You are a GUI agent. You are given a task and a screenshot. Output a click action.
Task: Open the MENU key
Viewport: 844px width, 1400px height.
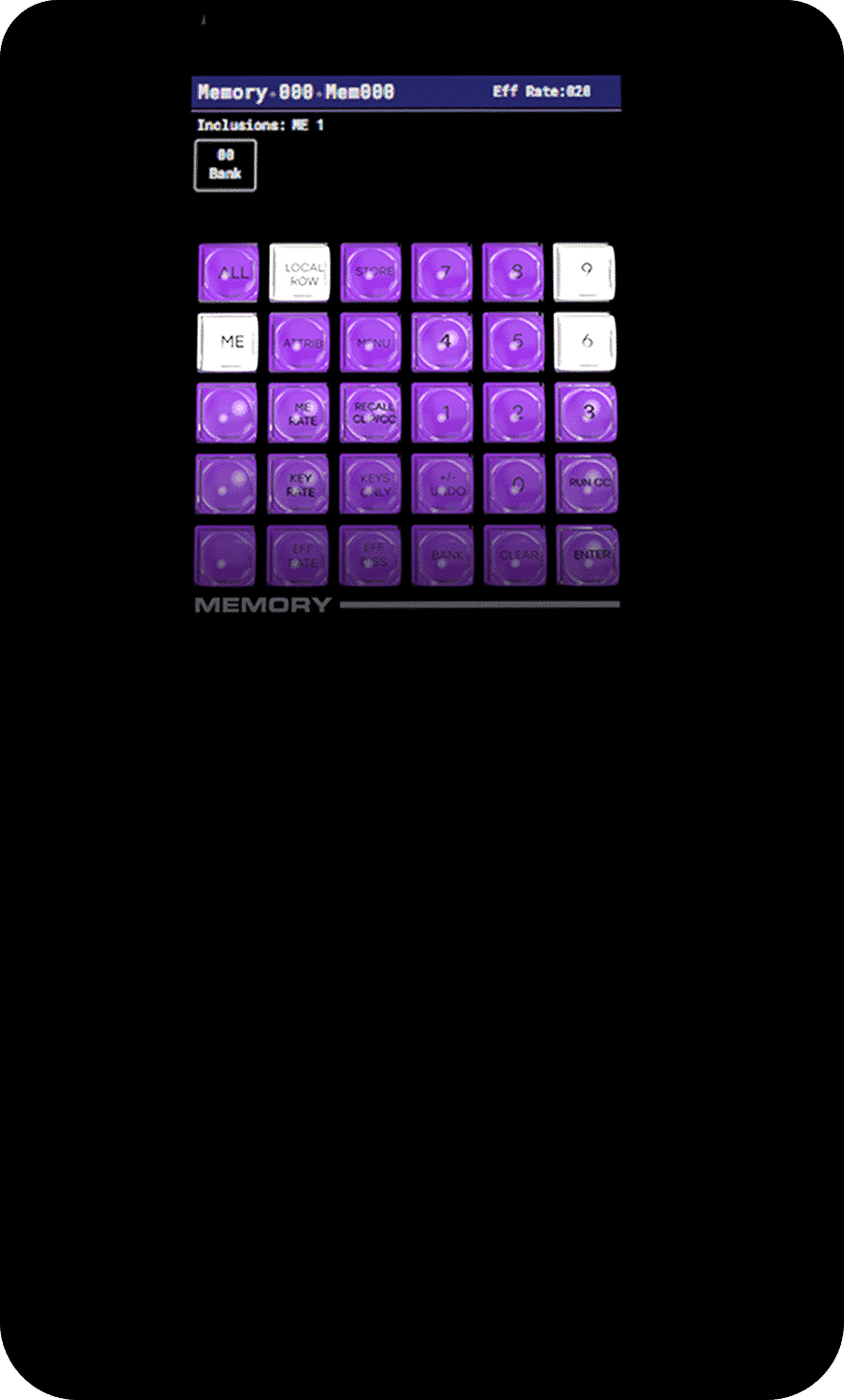tap(371, 343)
